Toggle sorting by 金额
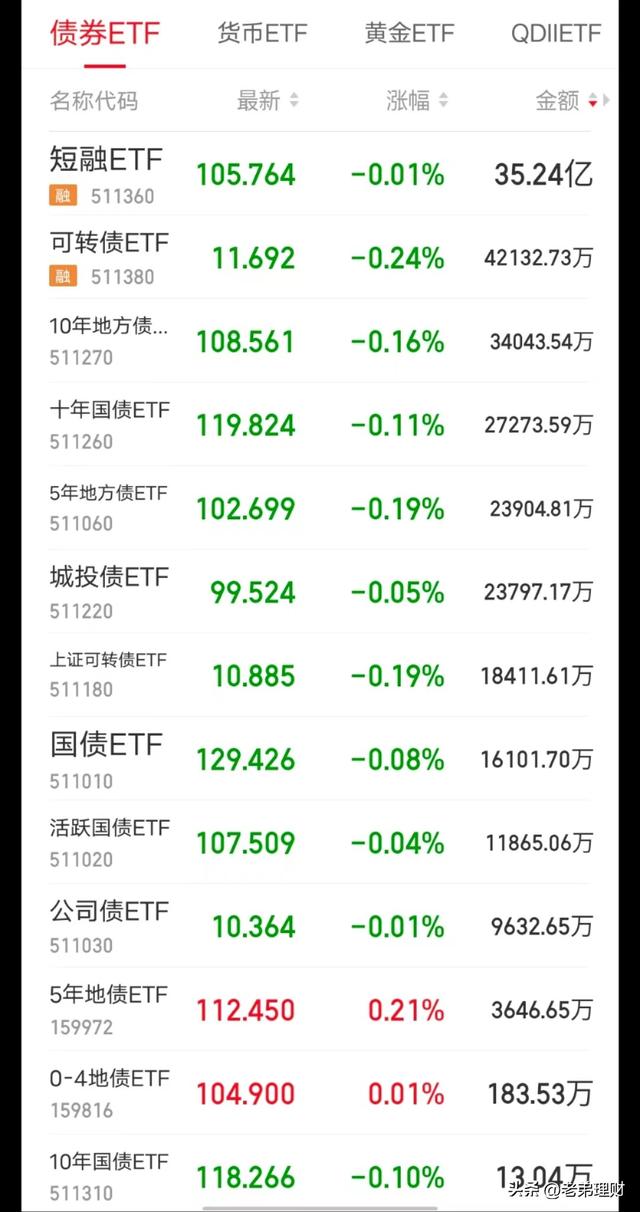 (566, 100)
